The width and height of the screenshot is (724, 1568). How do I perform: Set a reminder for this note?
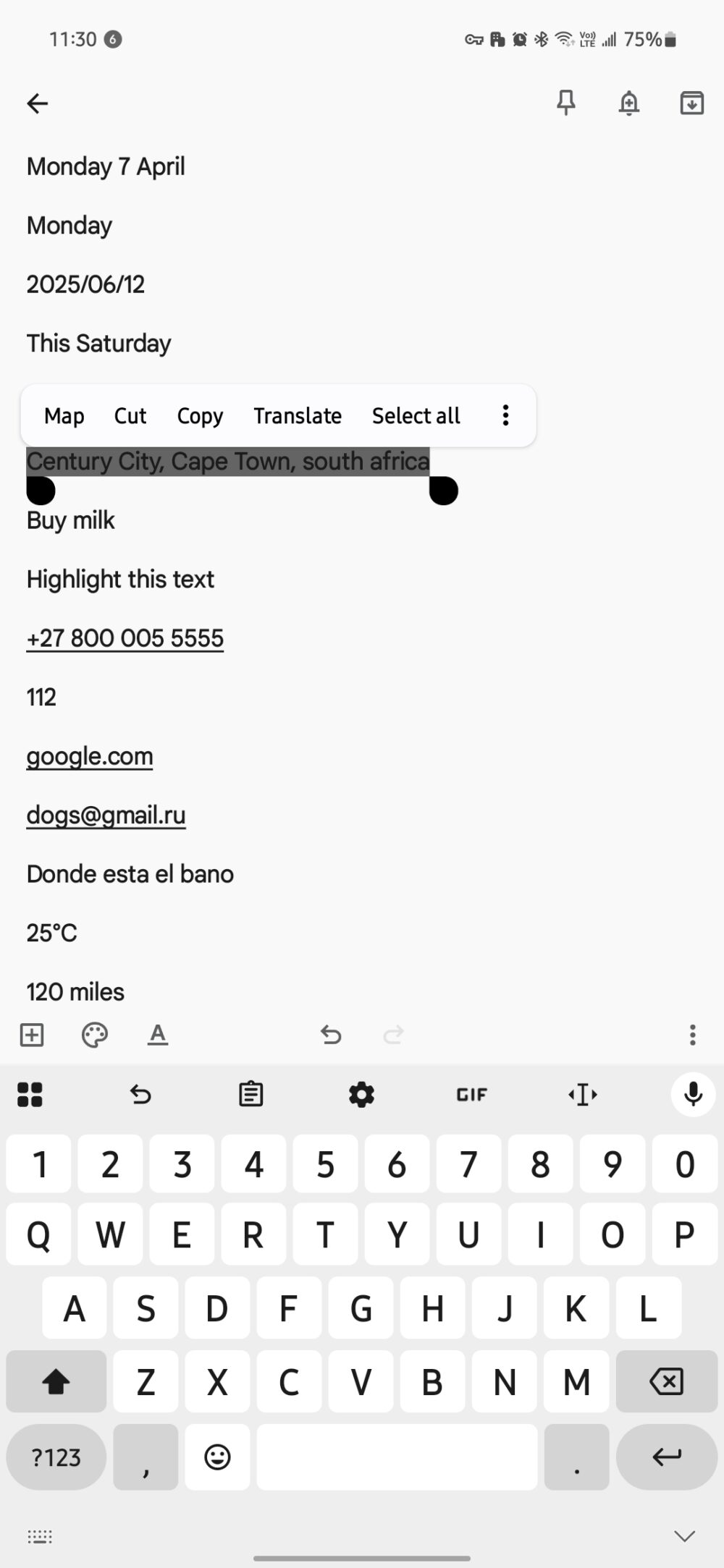[629, 103]
